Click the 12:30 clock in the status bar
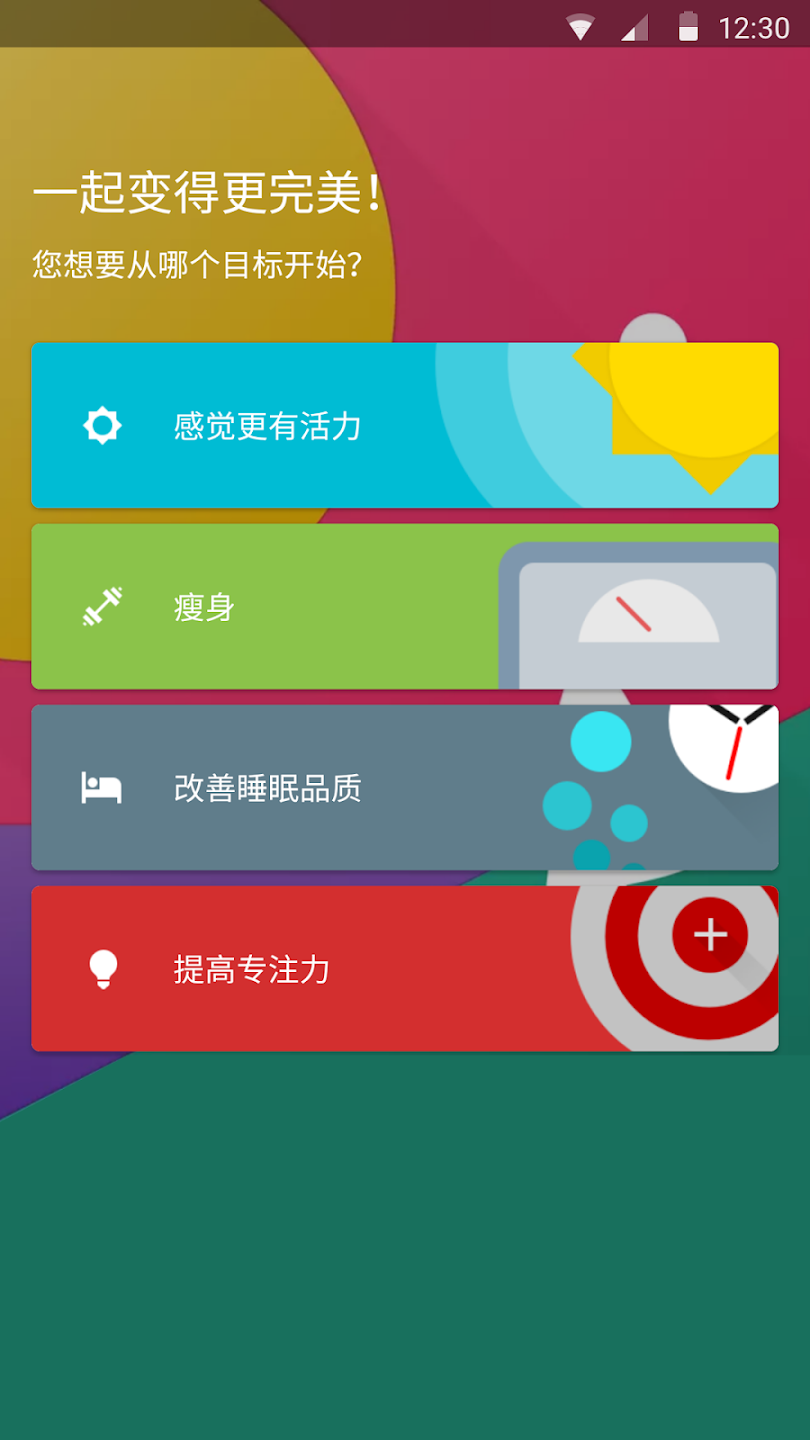 755,25
